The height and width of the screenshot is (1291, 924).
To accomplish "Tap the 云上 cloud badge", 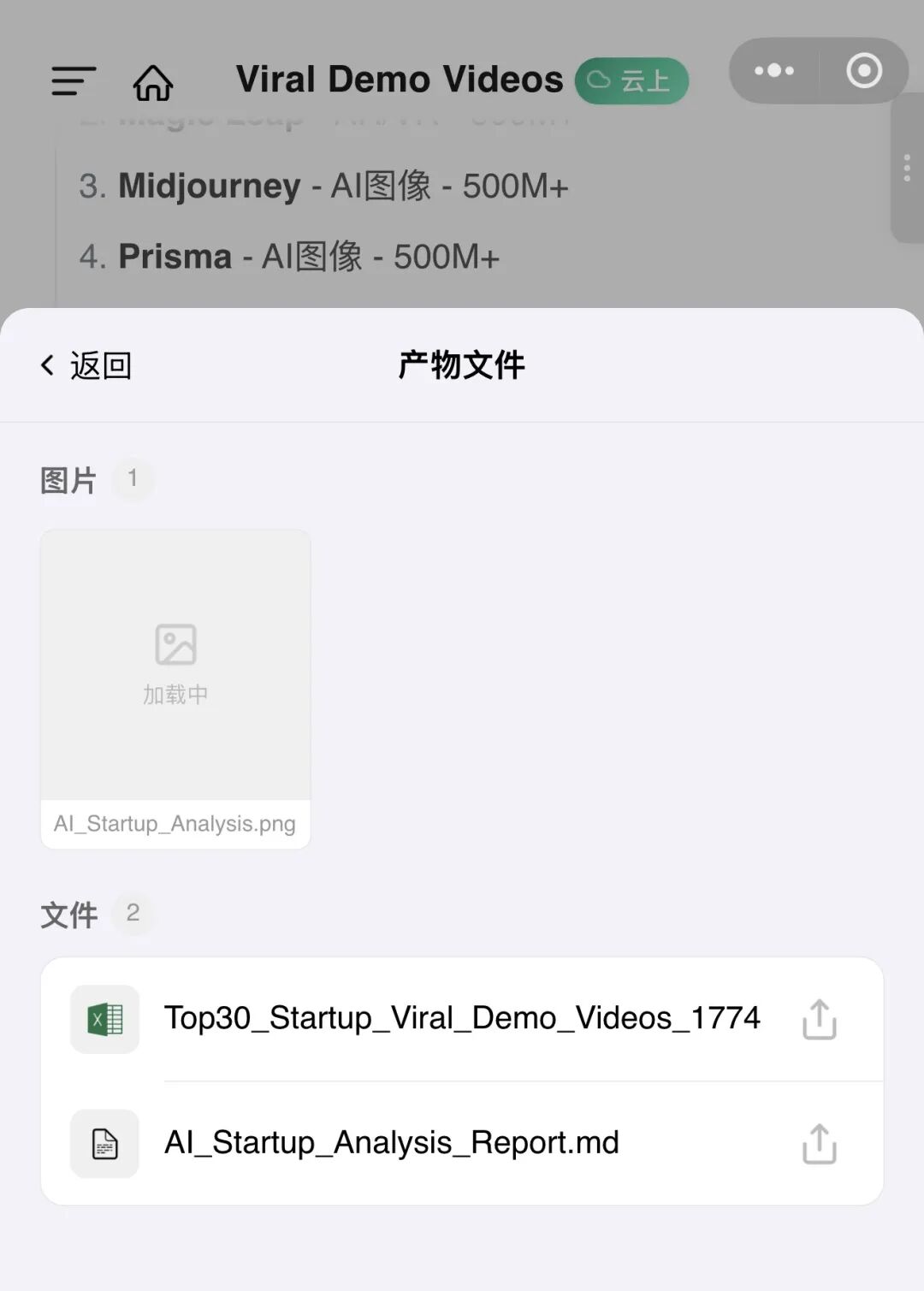I will [x=631, y=81].
